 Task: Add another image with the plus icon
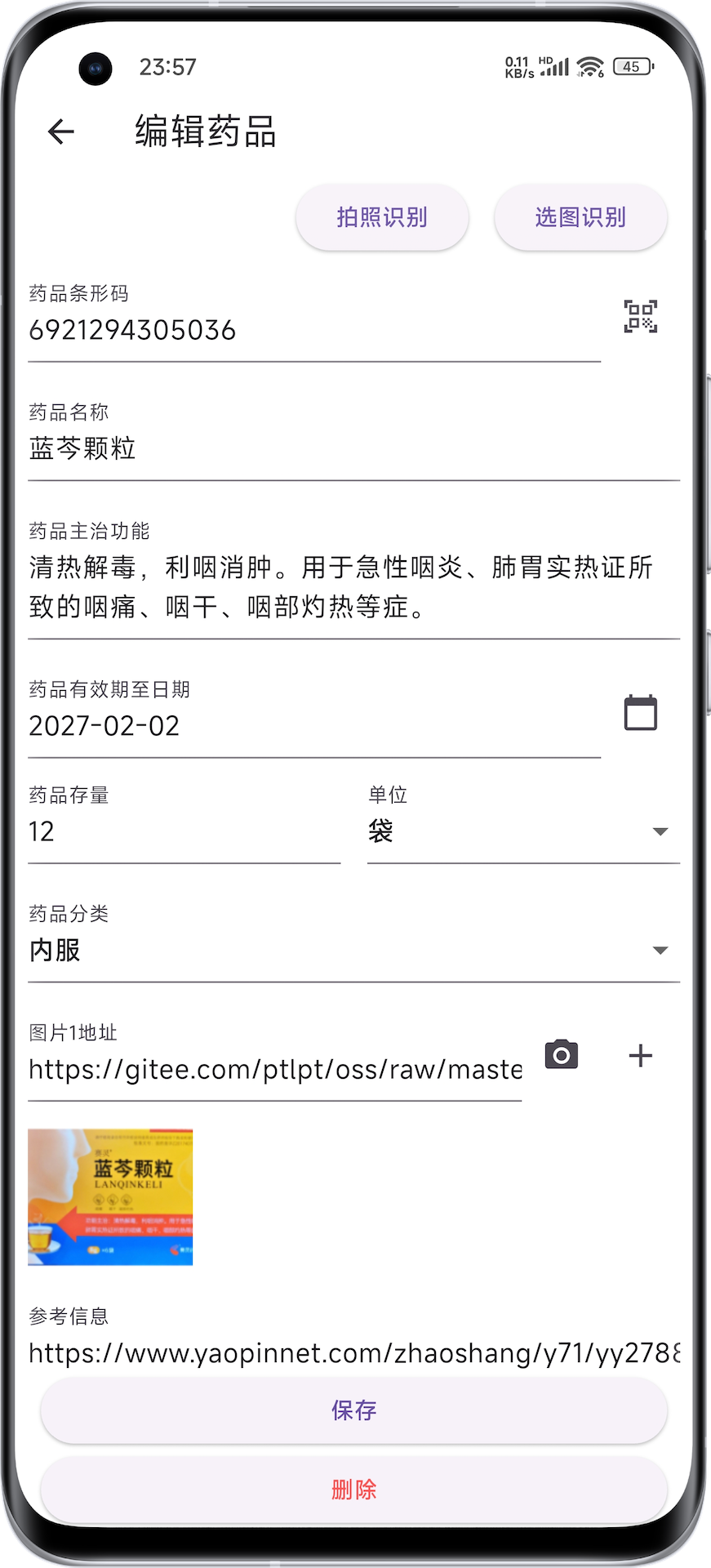tap(640, 1055)
